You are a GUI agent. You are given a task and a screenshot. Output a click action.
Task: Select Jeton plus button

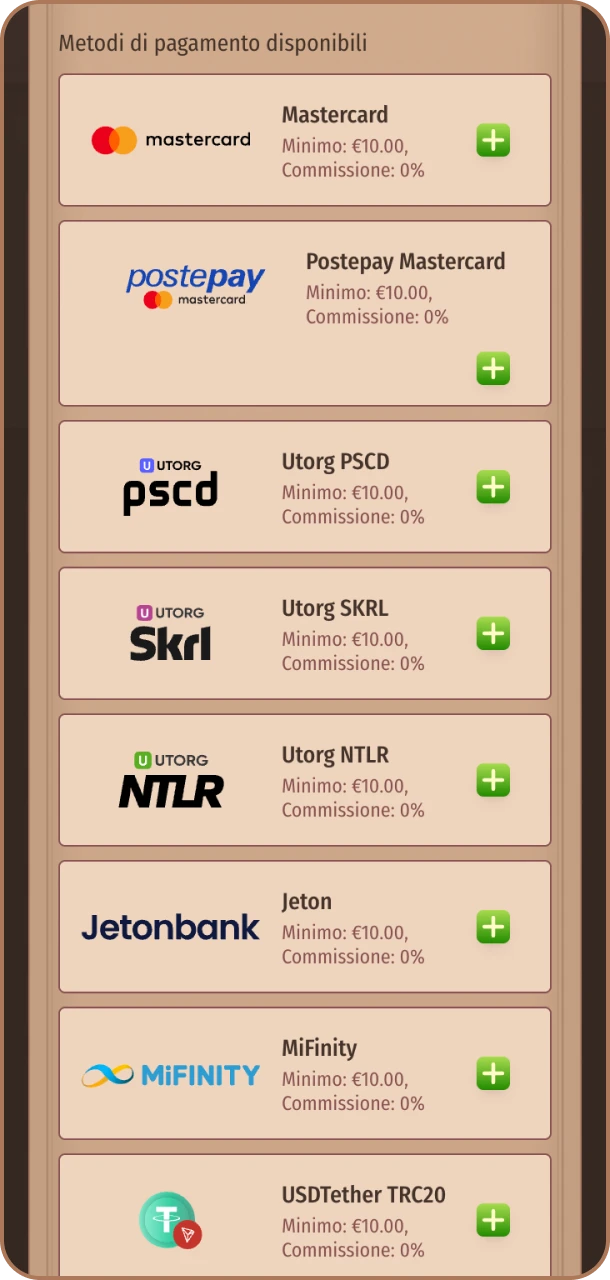(493, 927)
